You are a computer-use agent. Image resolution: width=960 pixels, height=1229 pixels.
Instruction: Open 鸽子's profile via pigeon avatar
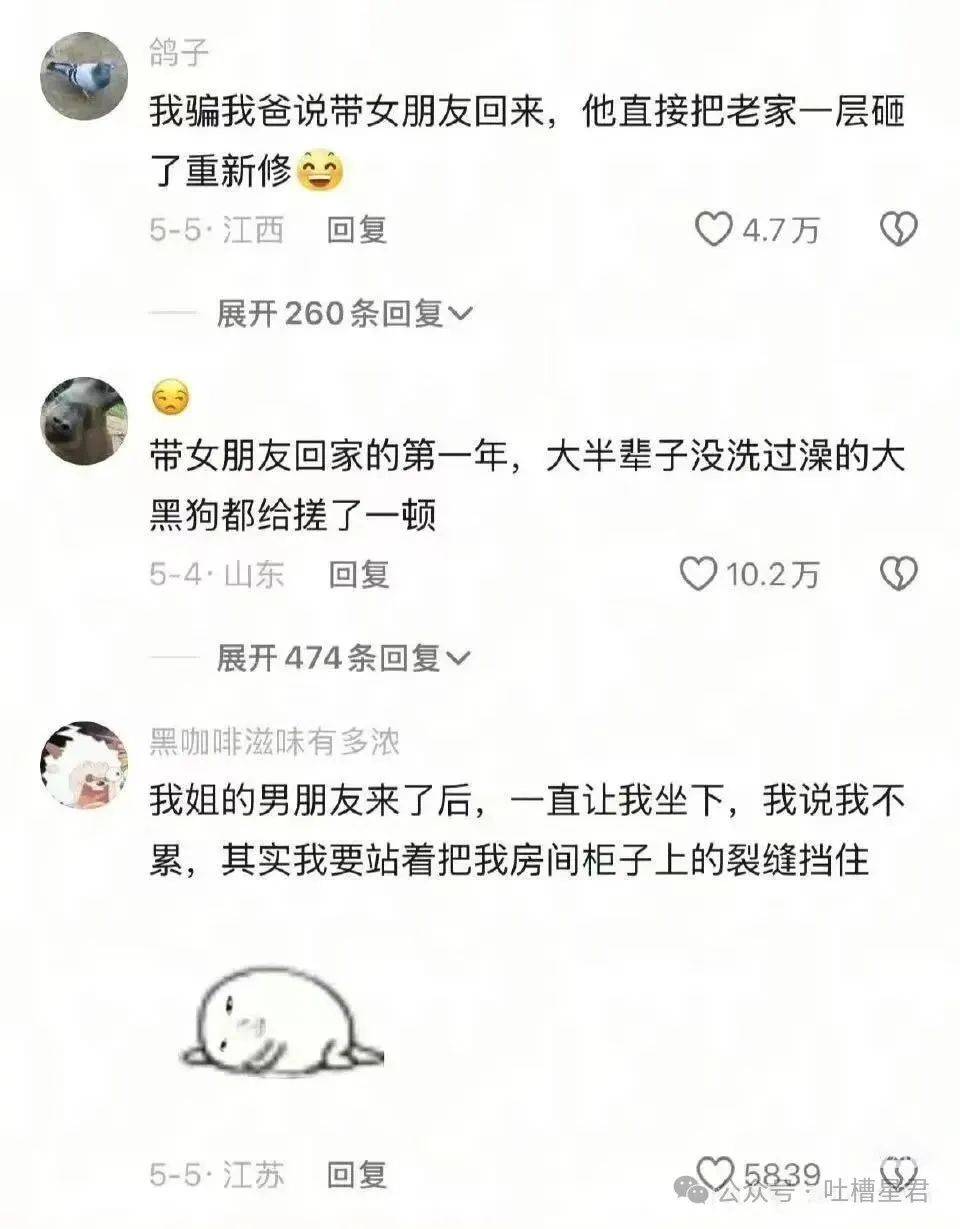pos(84,76)
